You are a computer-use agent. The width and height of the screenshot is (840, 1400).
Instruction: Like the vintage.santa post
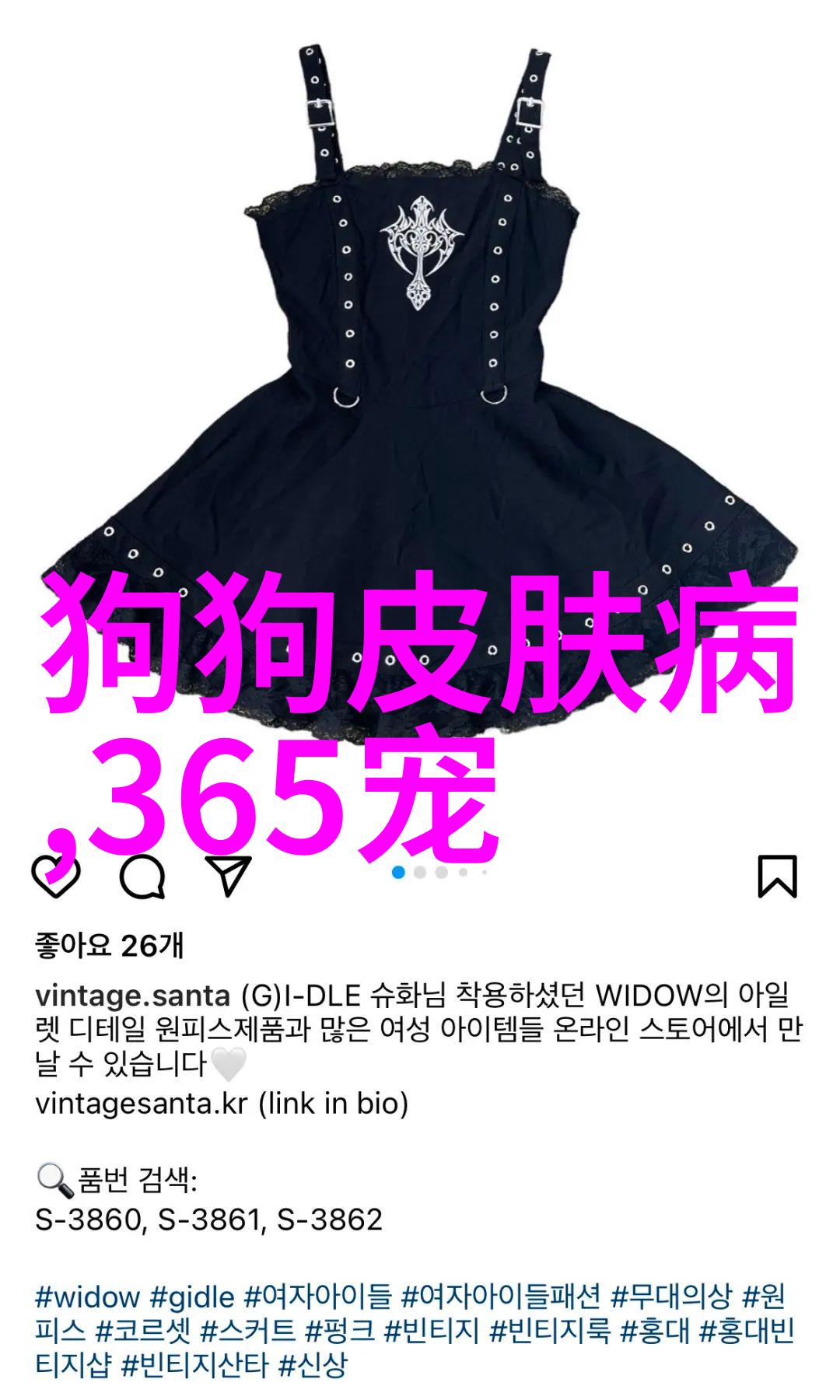click(55, 877)
